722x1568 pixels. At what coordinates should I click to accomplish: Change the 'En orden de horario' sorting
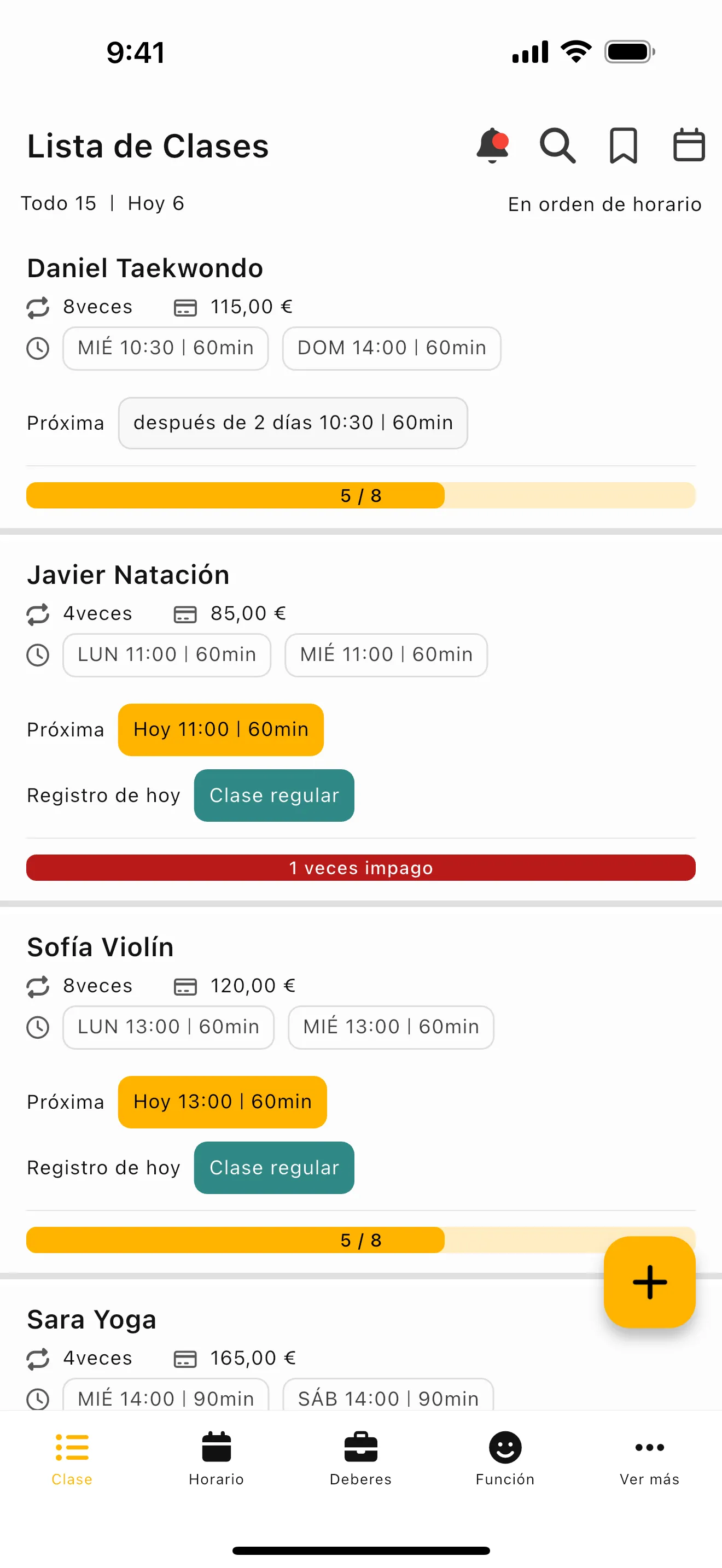tap(604, 204)
